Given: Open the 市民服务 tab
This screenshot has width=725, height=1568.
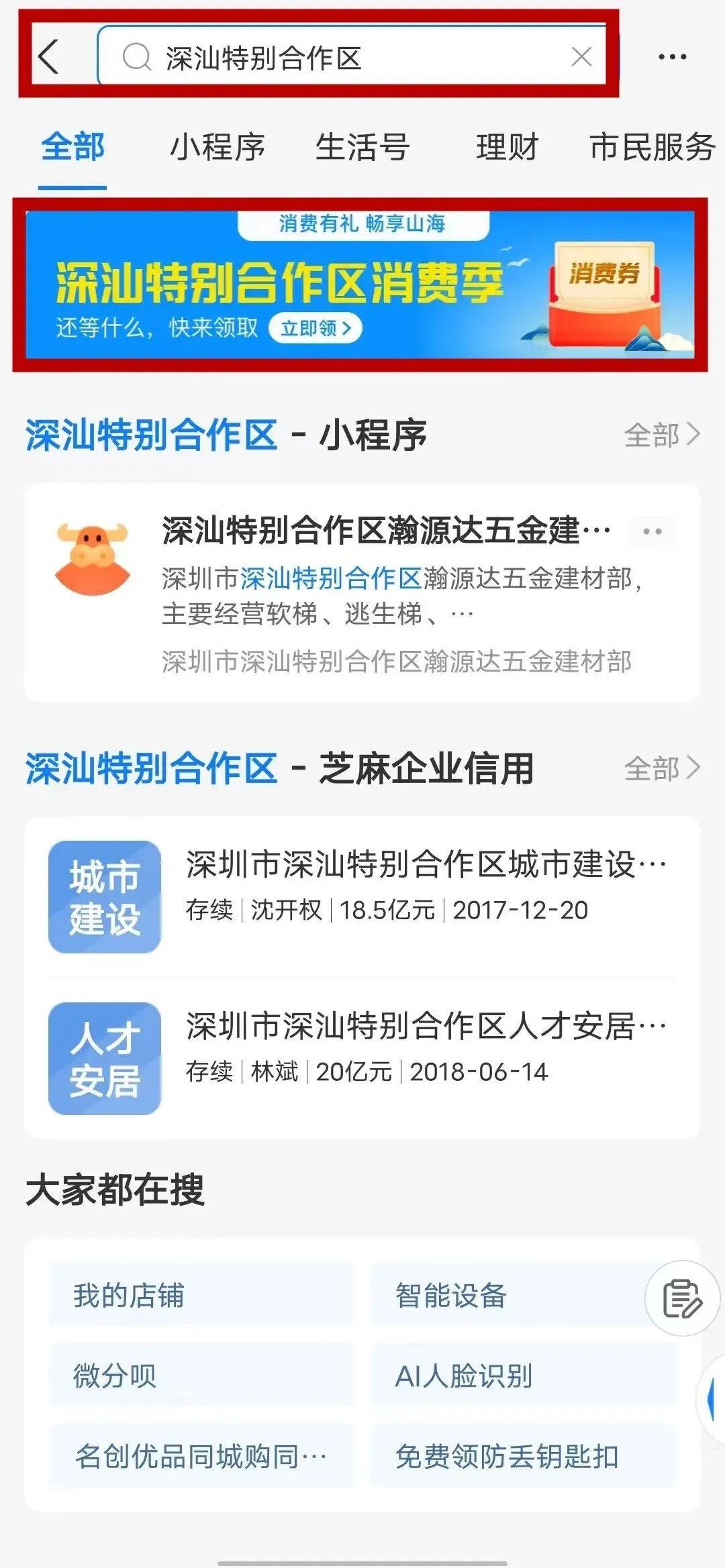Looking at the screenshot, I should [652, 148].
